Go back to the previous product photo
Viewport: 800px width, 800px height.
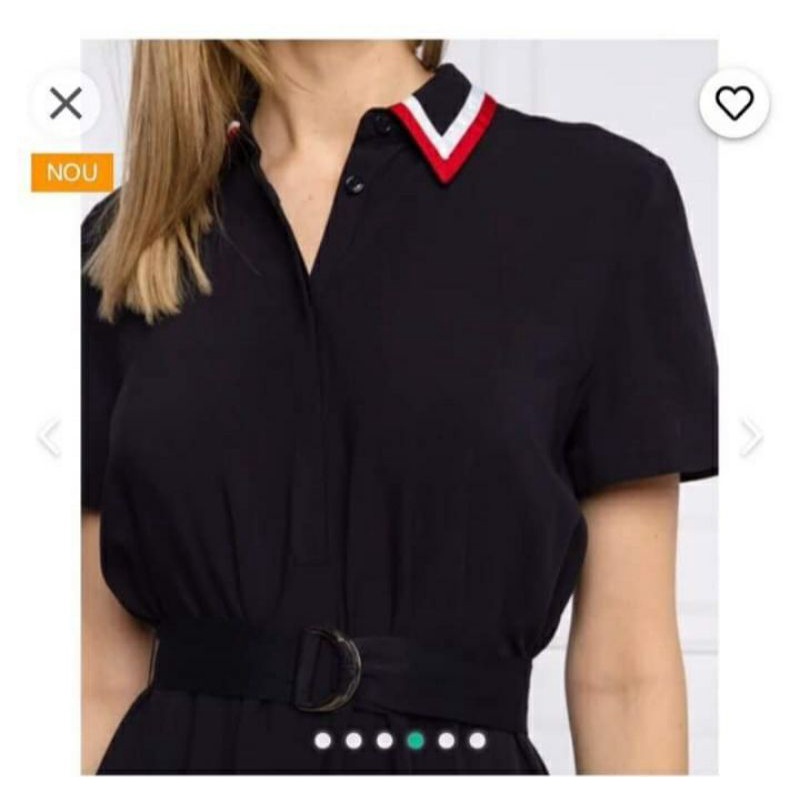[49, 437]
